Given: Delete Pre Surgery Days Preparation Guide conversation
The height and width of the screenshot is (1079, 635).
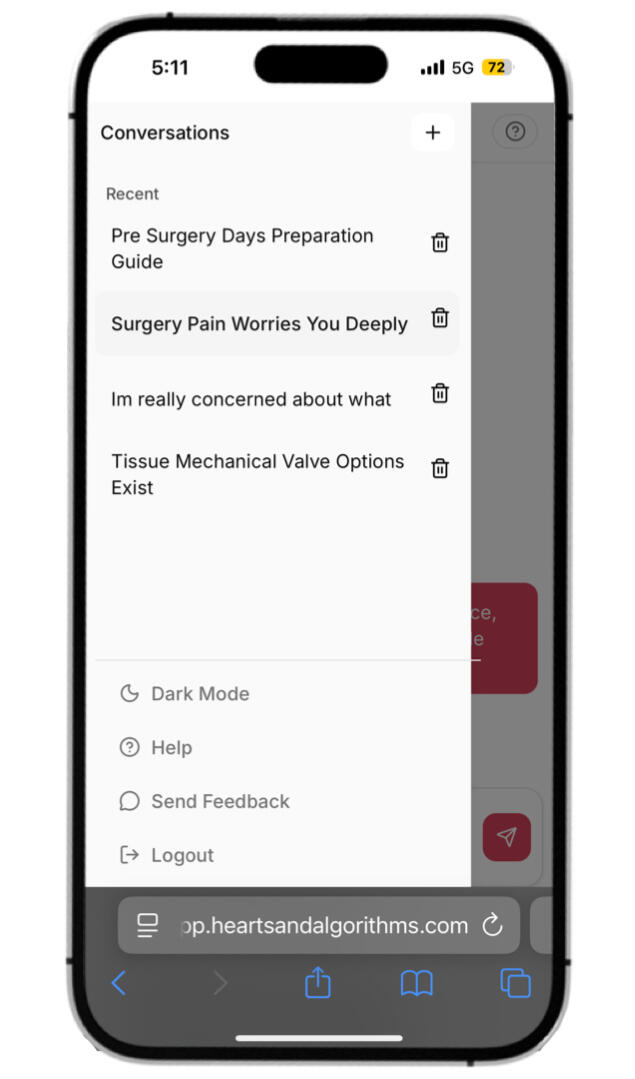Looking at the screenshot, I should click(x=439, y=243).
